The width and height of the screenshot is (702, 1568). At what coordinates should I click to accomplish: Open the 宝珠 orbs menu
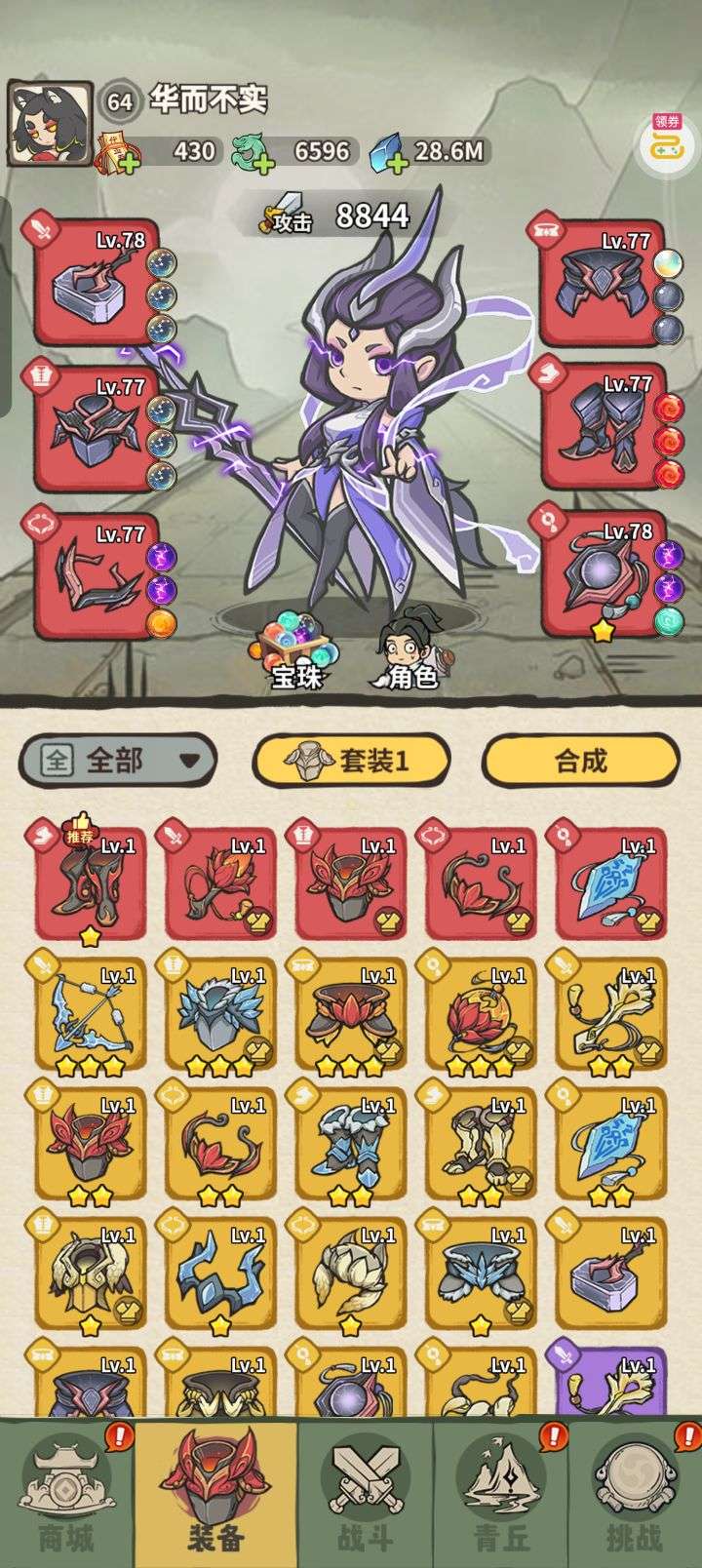295,650
